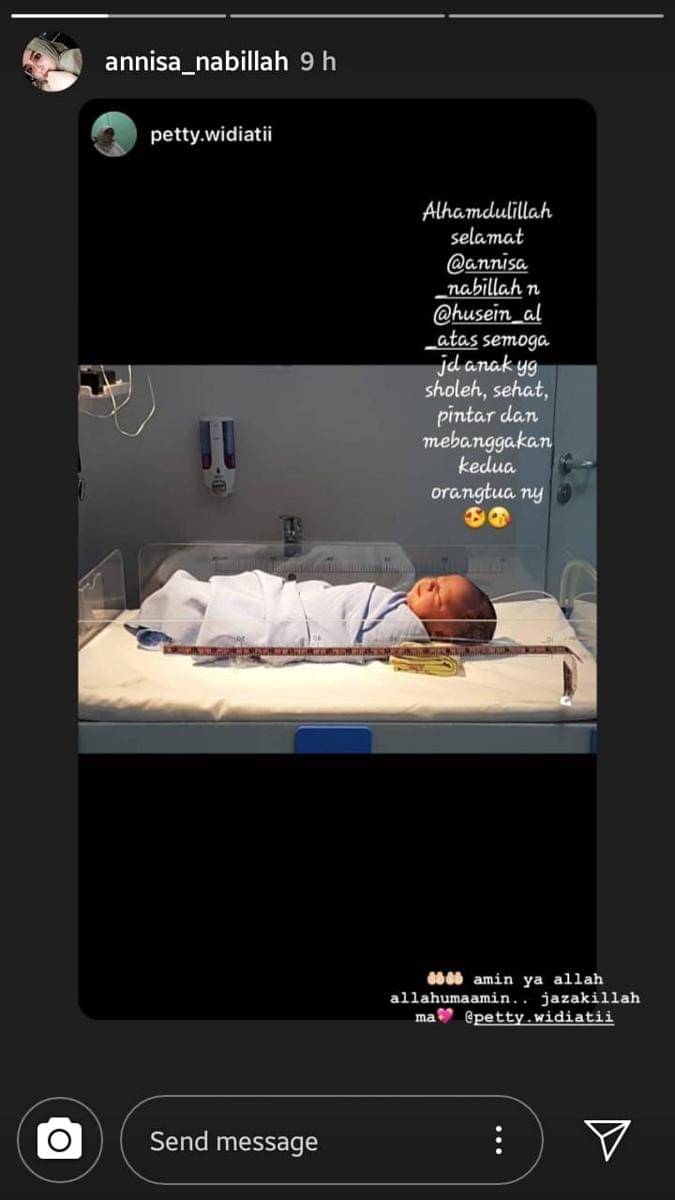Share this story via the paper plane
The image size is (675, 1200).
point(607,1140)
